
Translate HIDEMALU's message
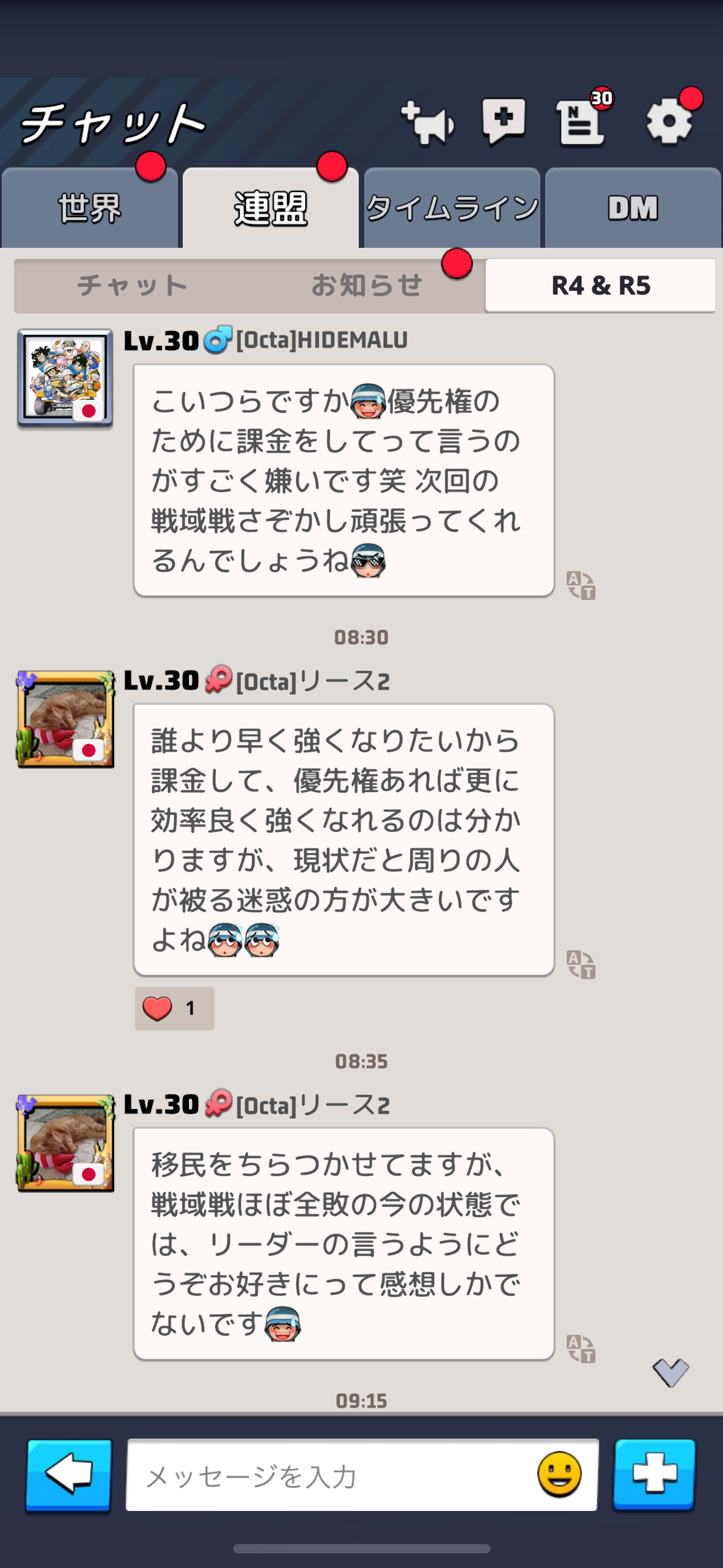[581, 585]
